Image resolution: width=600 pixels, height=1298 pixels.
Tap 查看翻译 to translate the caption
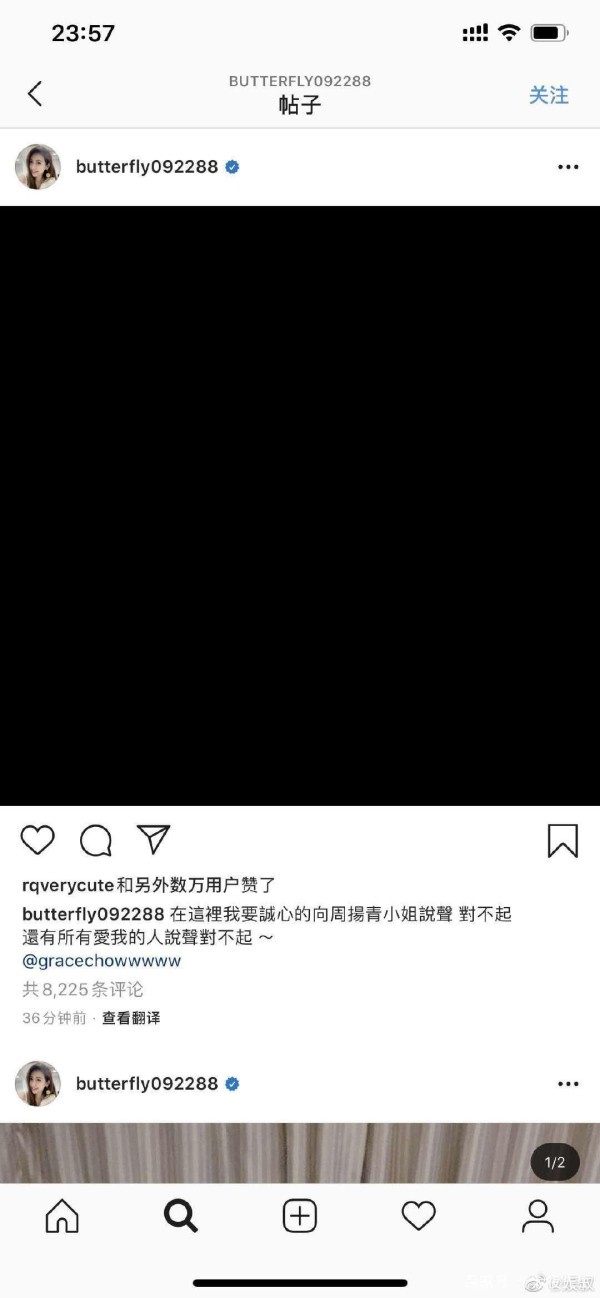point(131,1018)
